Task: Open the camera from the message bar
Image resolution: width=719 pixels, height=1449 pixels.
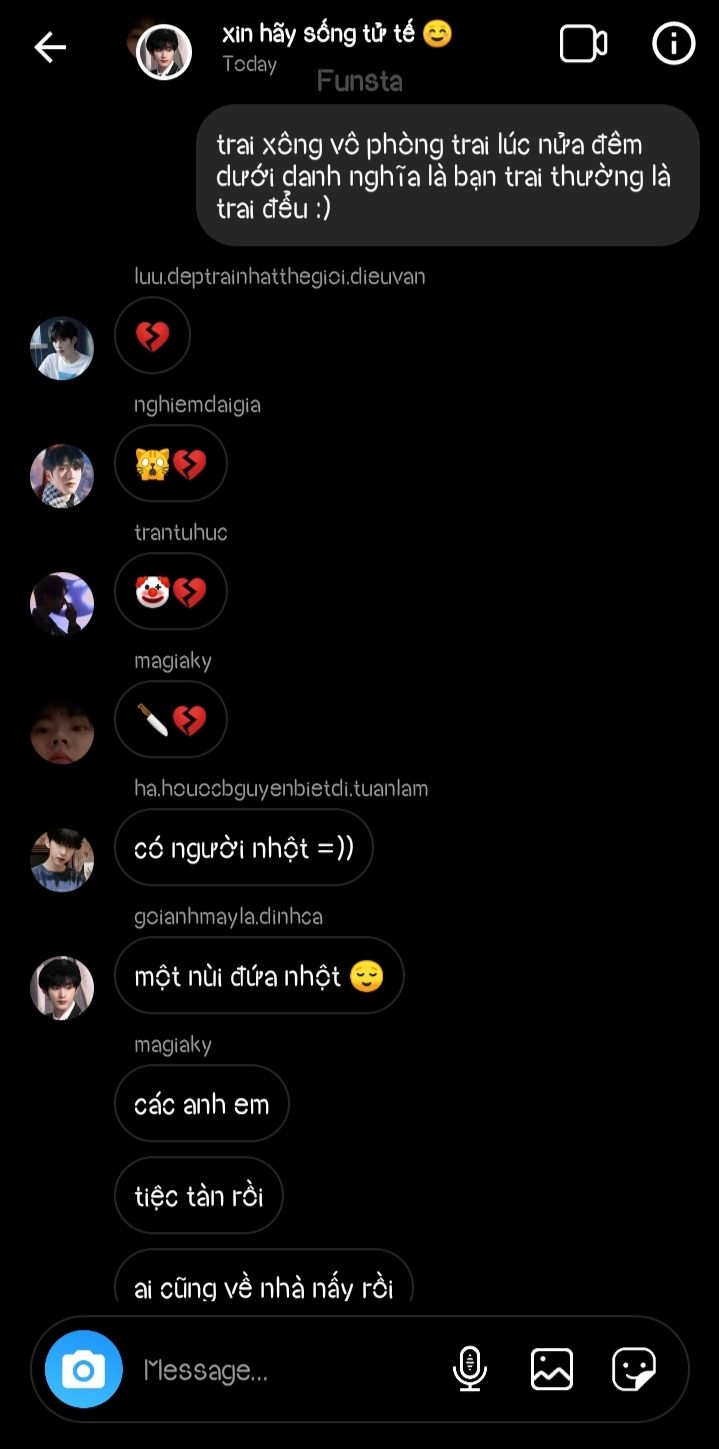Action: click(x=84, y=1369)
